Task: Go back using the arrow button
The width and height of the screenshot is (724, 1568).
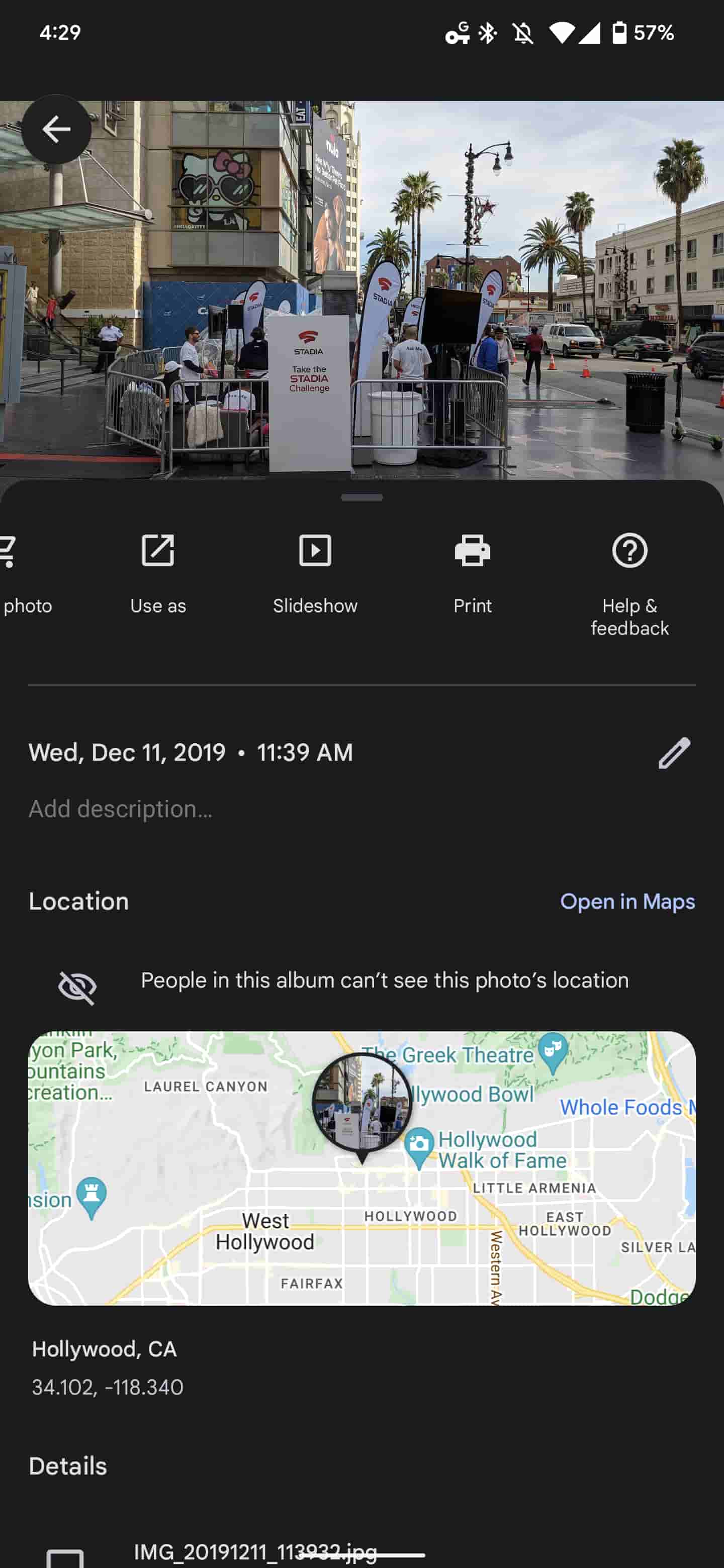Action: tap(56, 129)
